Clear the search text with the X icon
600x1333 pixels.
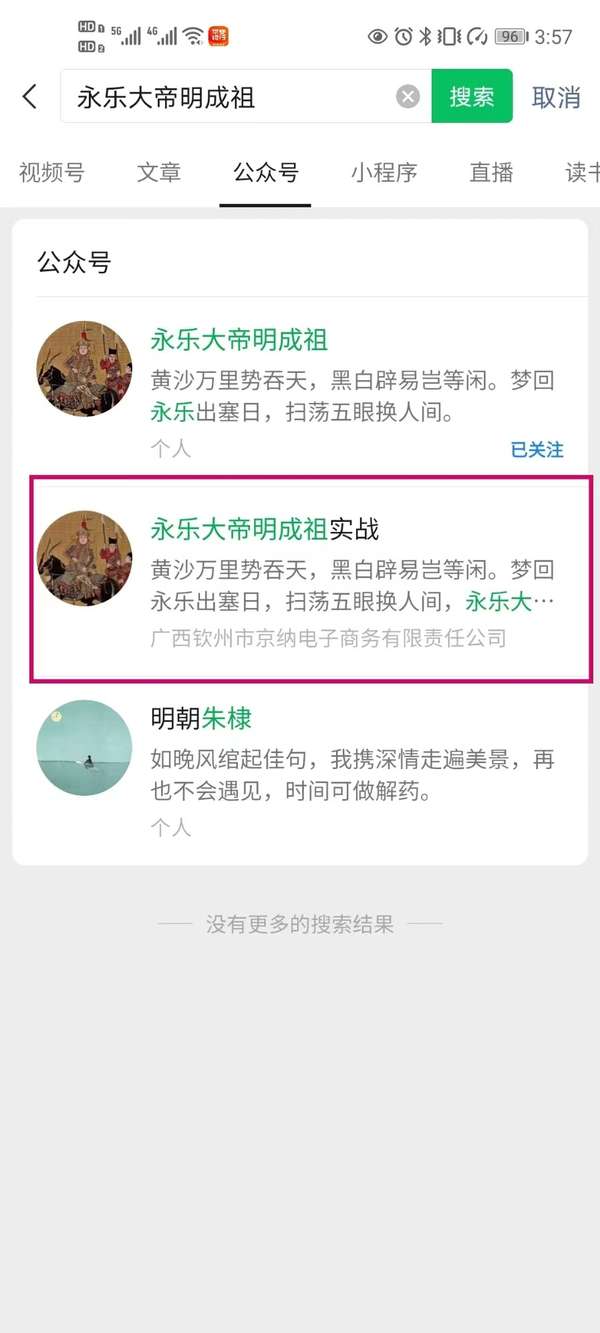[408, 97]
